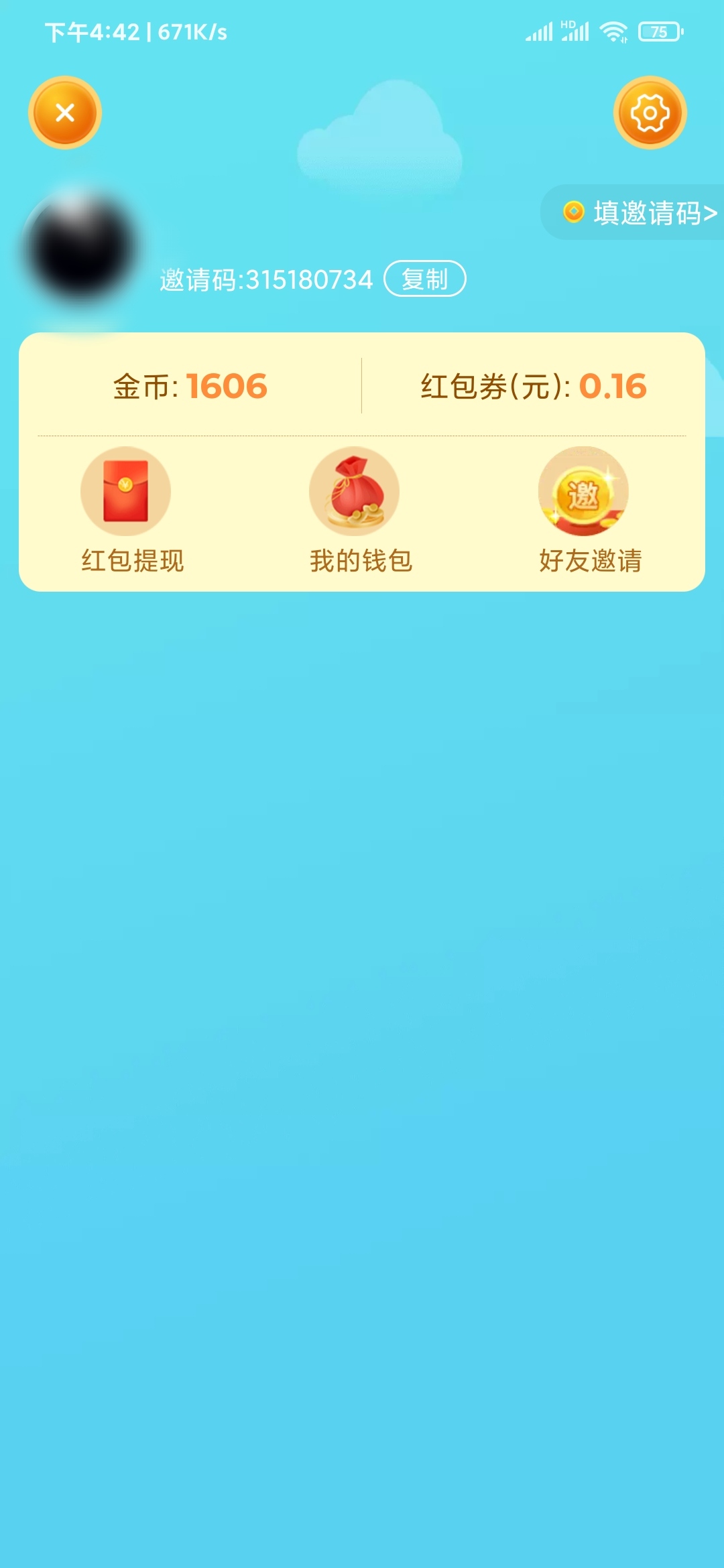Click the invitation code 315180734 text

[x=265, y=279]
